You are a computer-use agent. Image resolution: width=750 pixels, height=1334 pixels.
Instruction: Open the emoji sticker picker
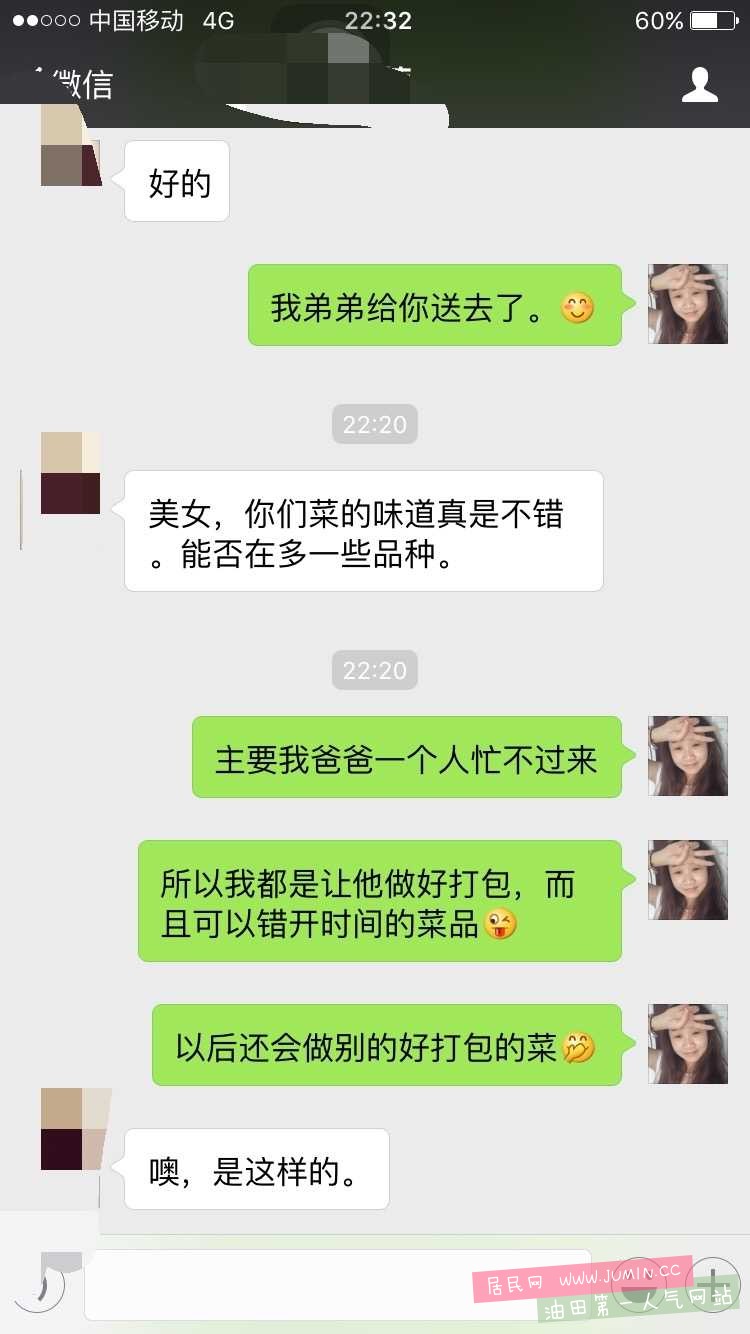[x=639, y=1284]
